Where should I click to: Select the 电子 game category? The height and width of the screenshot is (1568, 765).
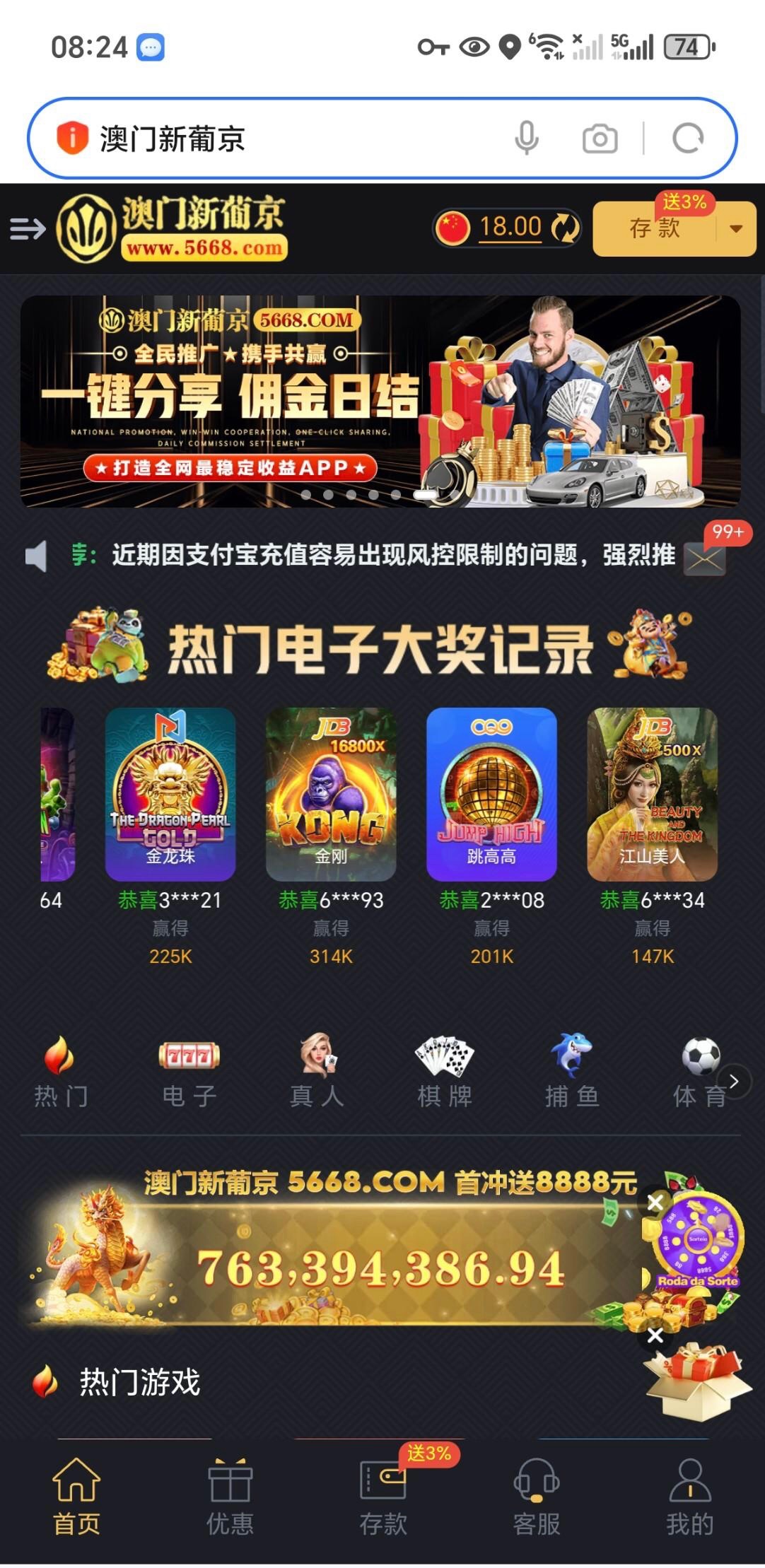[x=189, y=1072]
